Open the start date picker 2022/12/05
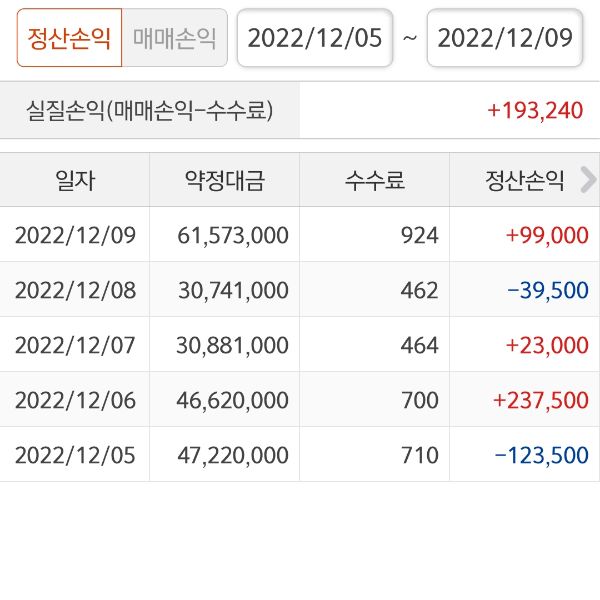The height and width of the screenshot is (600, 600). tap(314, 38)
